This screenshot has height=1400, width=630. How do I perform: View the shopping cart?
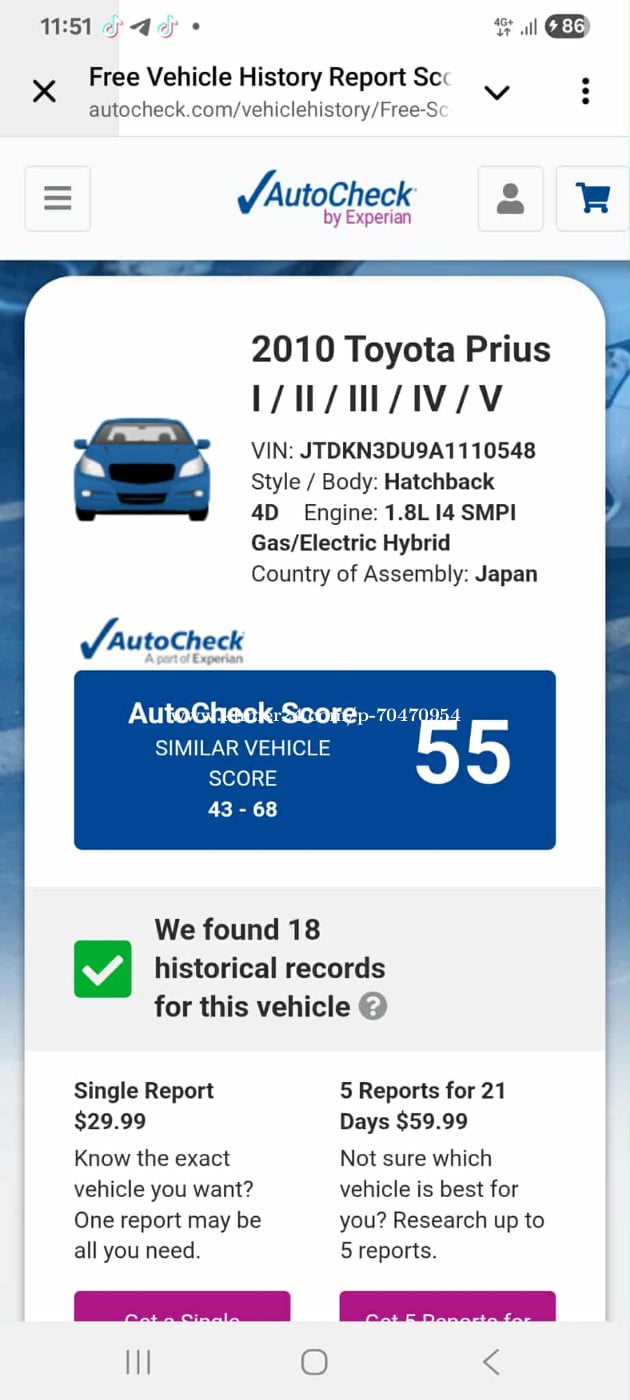click(x=594, y=198)
